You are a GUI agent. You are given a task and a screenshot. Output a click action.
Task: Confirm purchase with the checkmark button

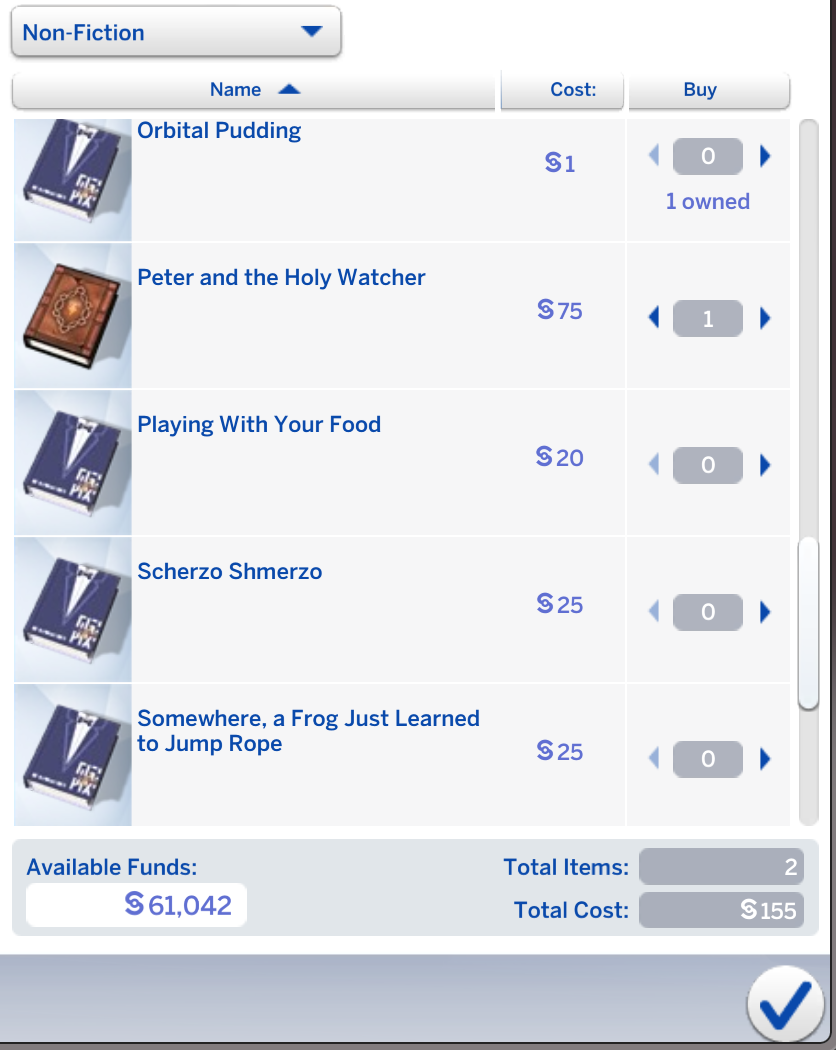point(787,1010)
